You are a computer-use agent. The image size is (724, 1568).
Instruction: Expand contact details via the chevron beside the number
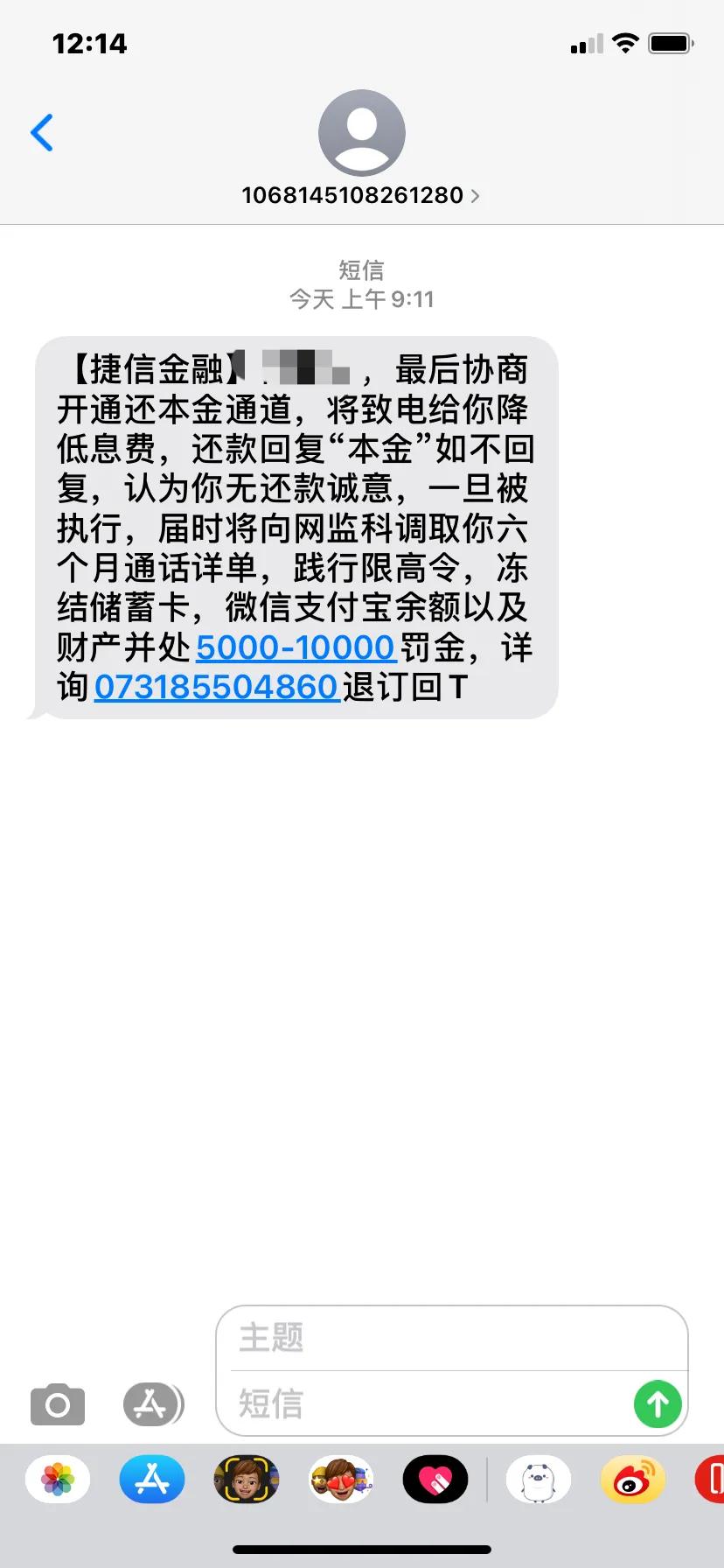point(475,196)
